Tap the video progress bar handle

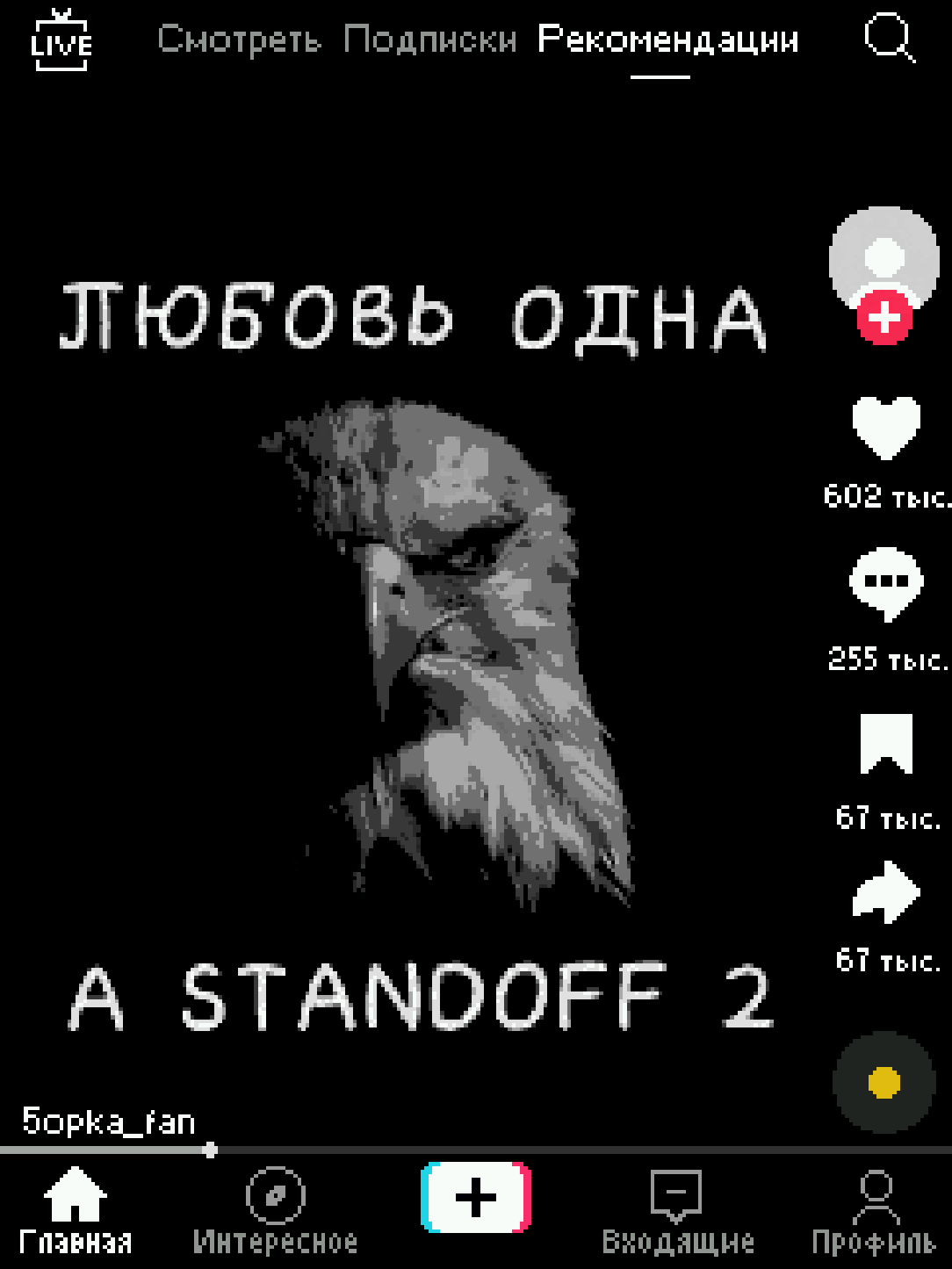[x=210, y=1150]
